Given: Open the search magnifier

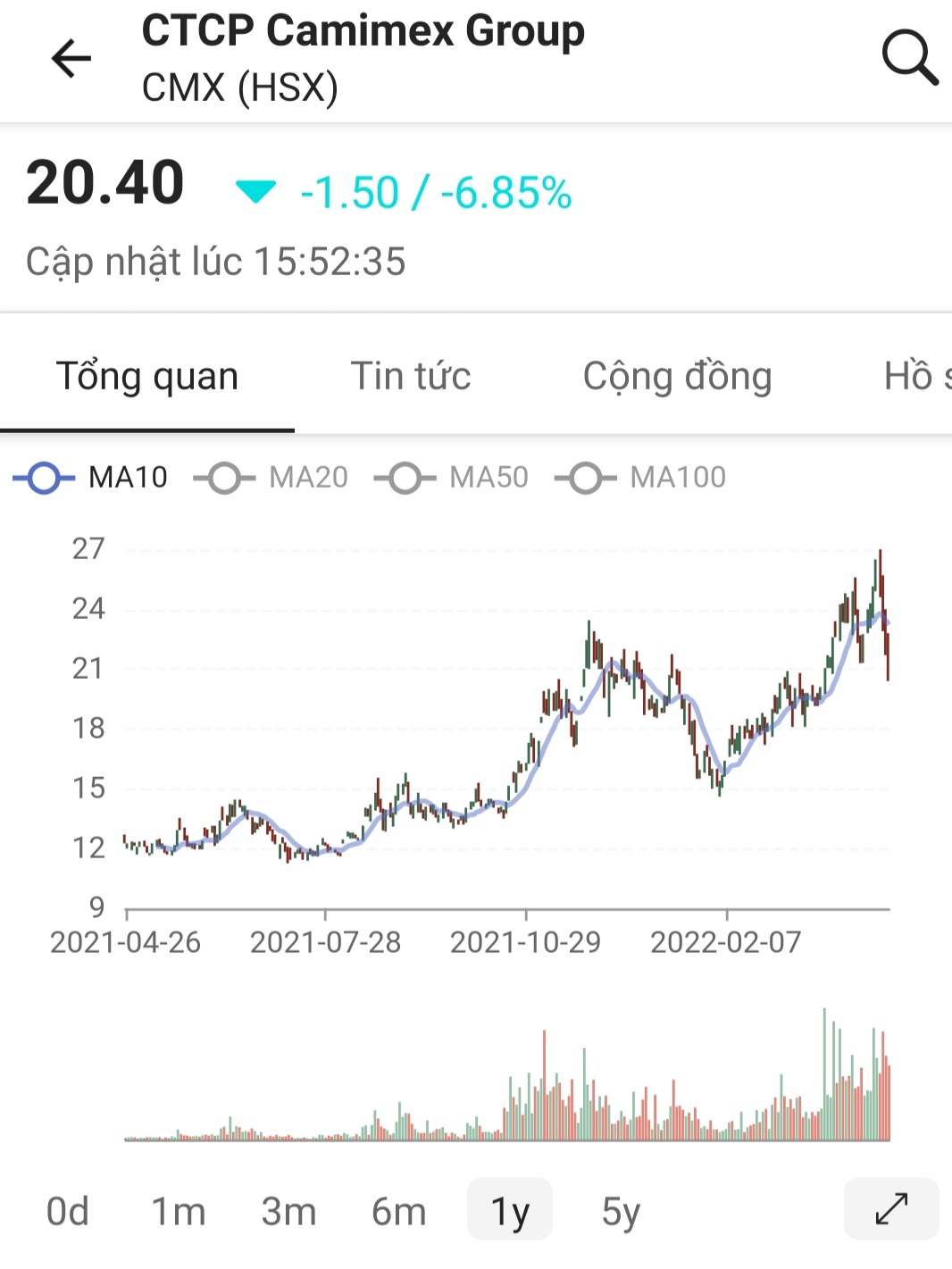Looking at the screenshot, I should [x=908, y=58].
